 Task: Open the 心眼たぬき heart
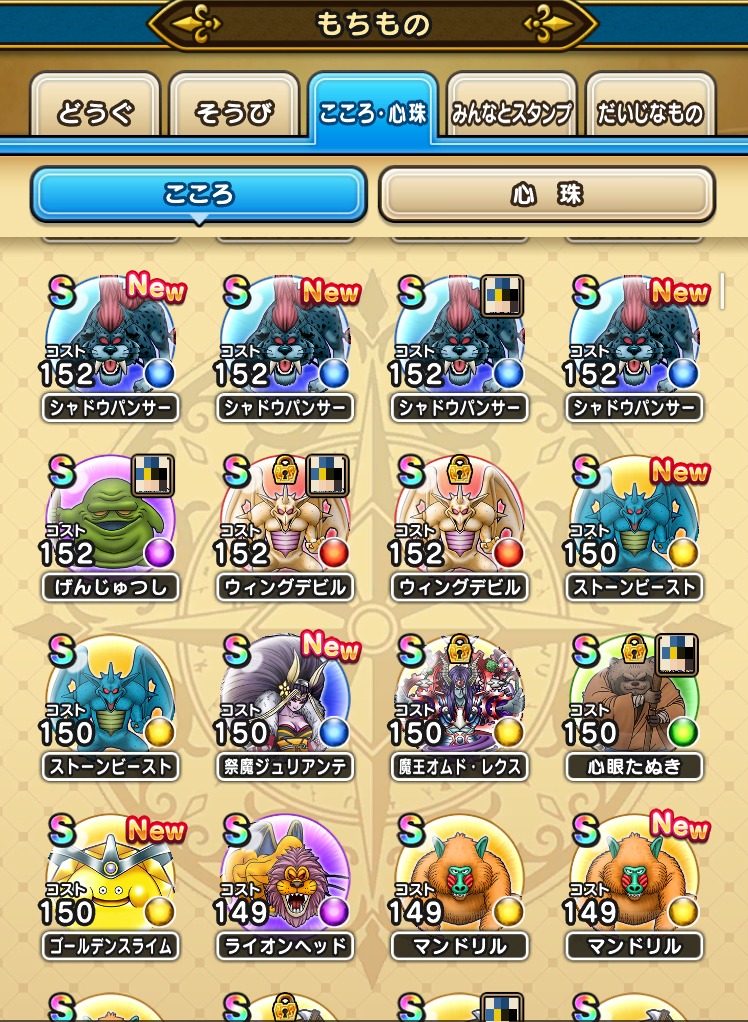(x=634, y=698)
